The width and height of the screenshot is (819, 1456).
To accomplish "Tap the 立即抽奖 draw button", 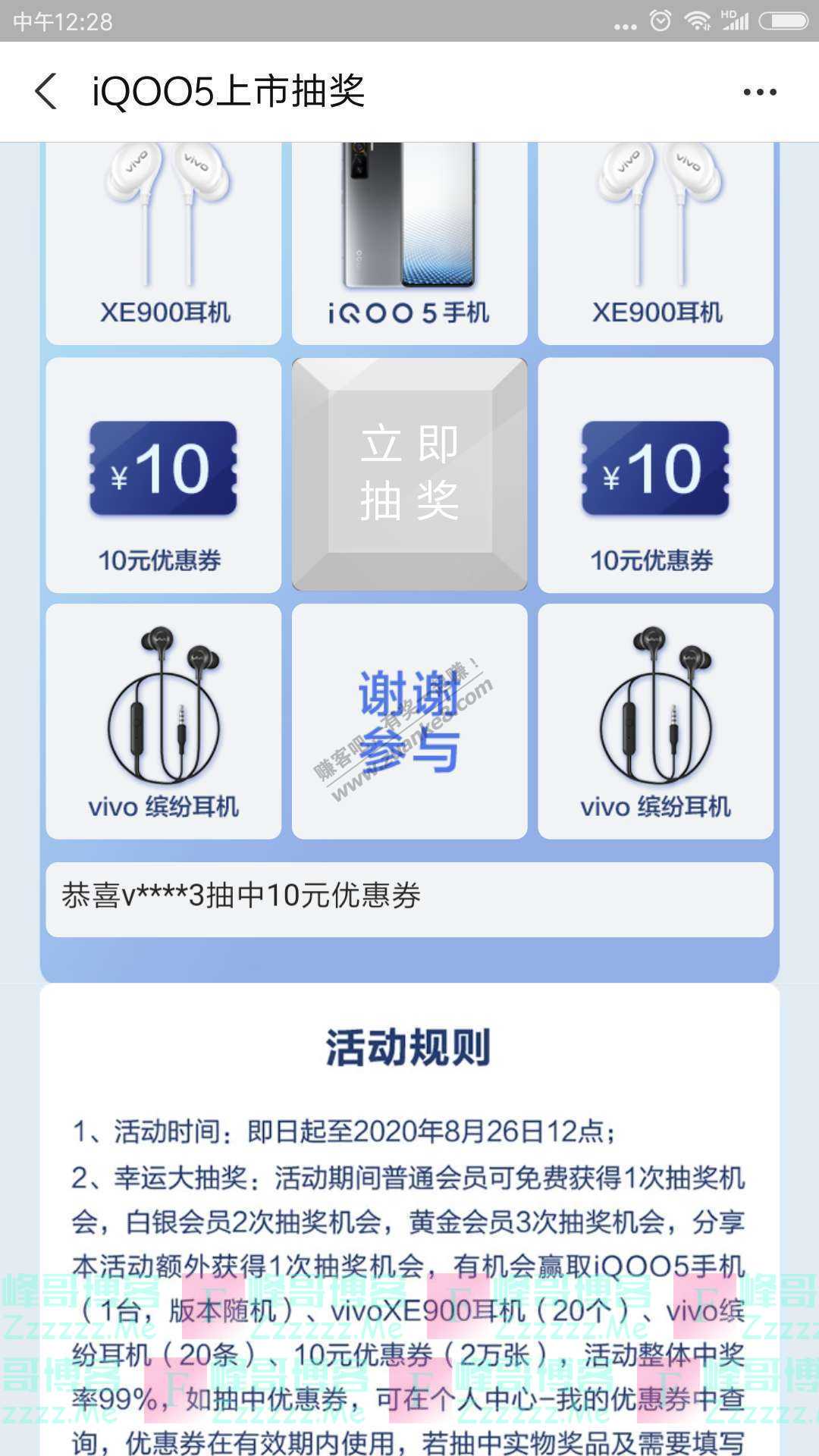I will [x=409, y=474].
